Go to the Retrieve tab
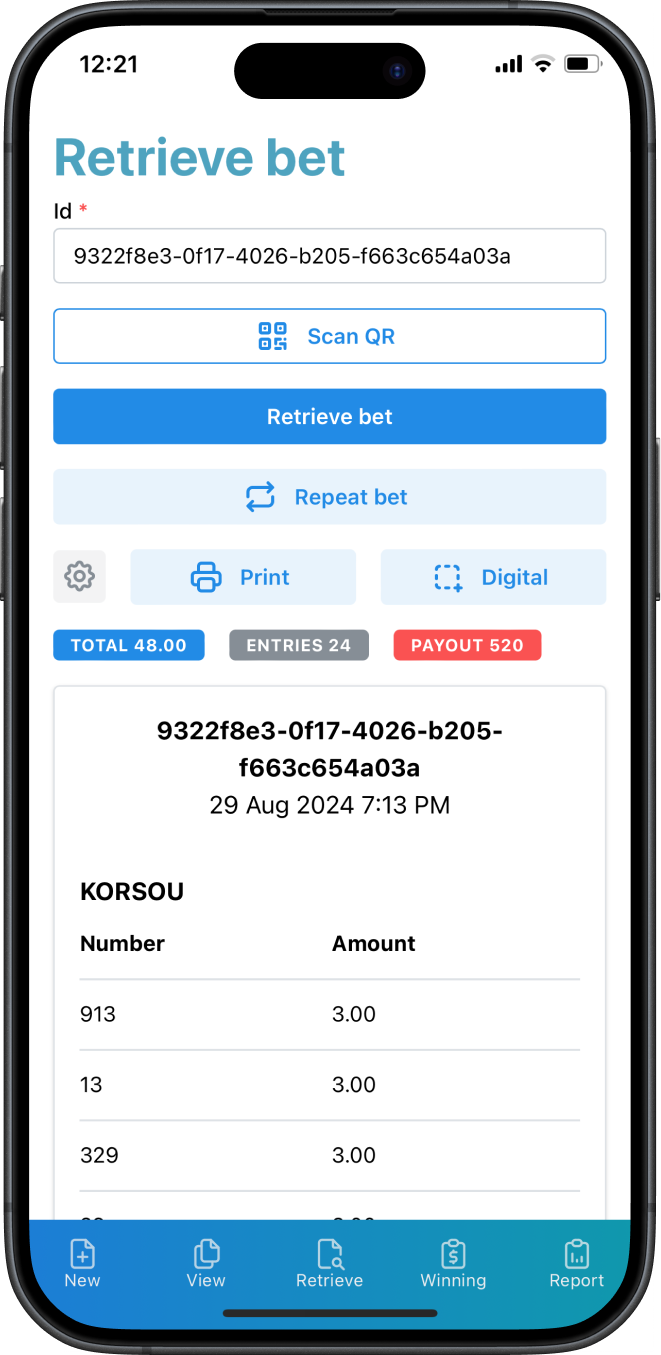The height and width of the screenshot is (1355, 661). [x=329, y=1264]
